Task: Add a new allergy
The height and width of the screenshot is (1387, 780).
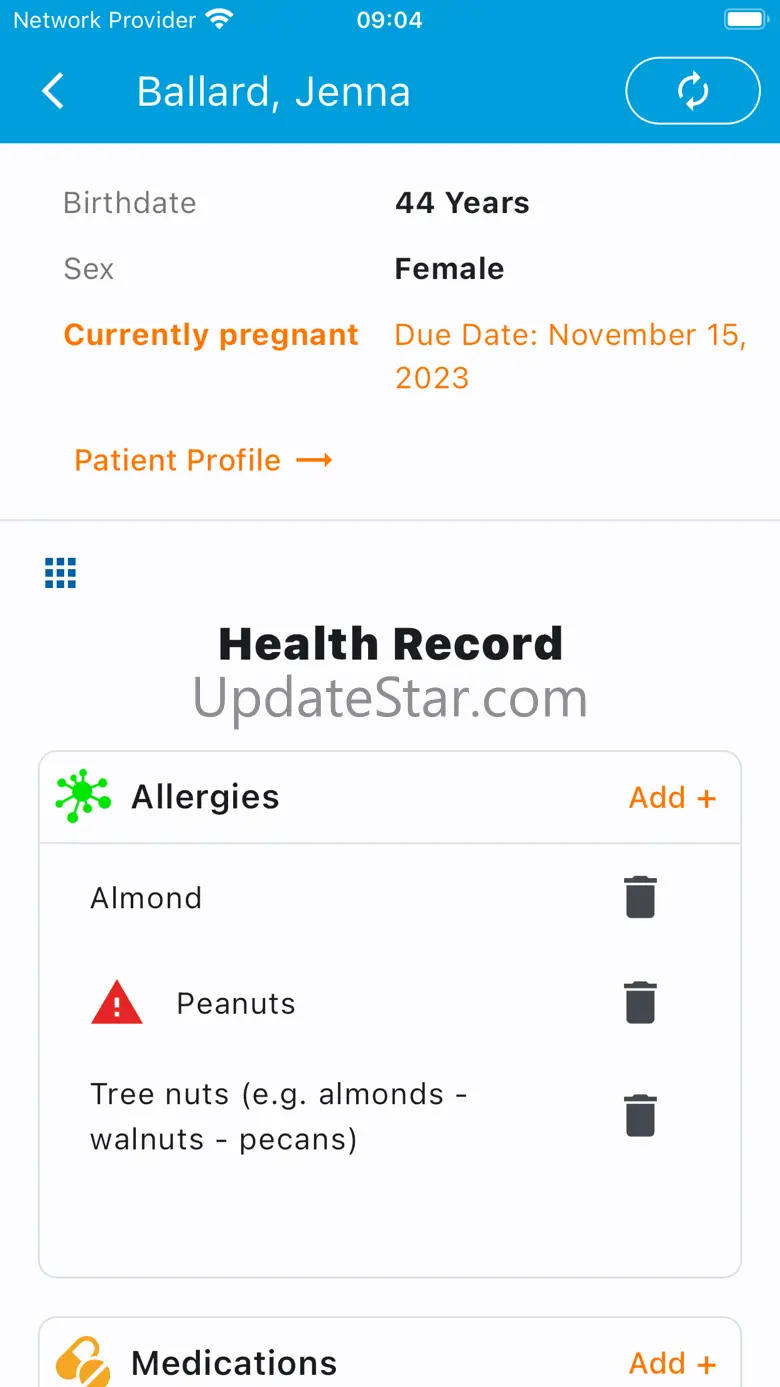Action: click(672, 797)
